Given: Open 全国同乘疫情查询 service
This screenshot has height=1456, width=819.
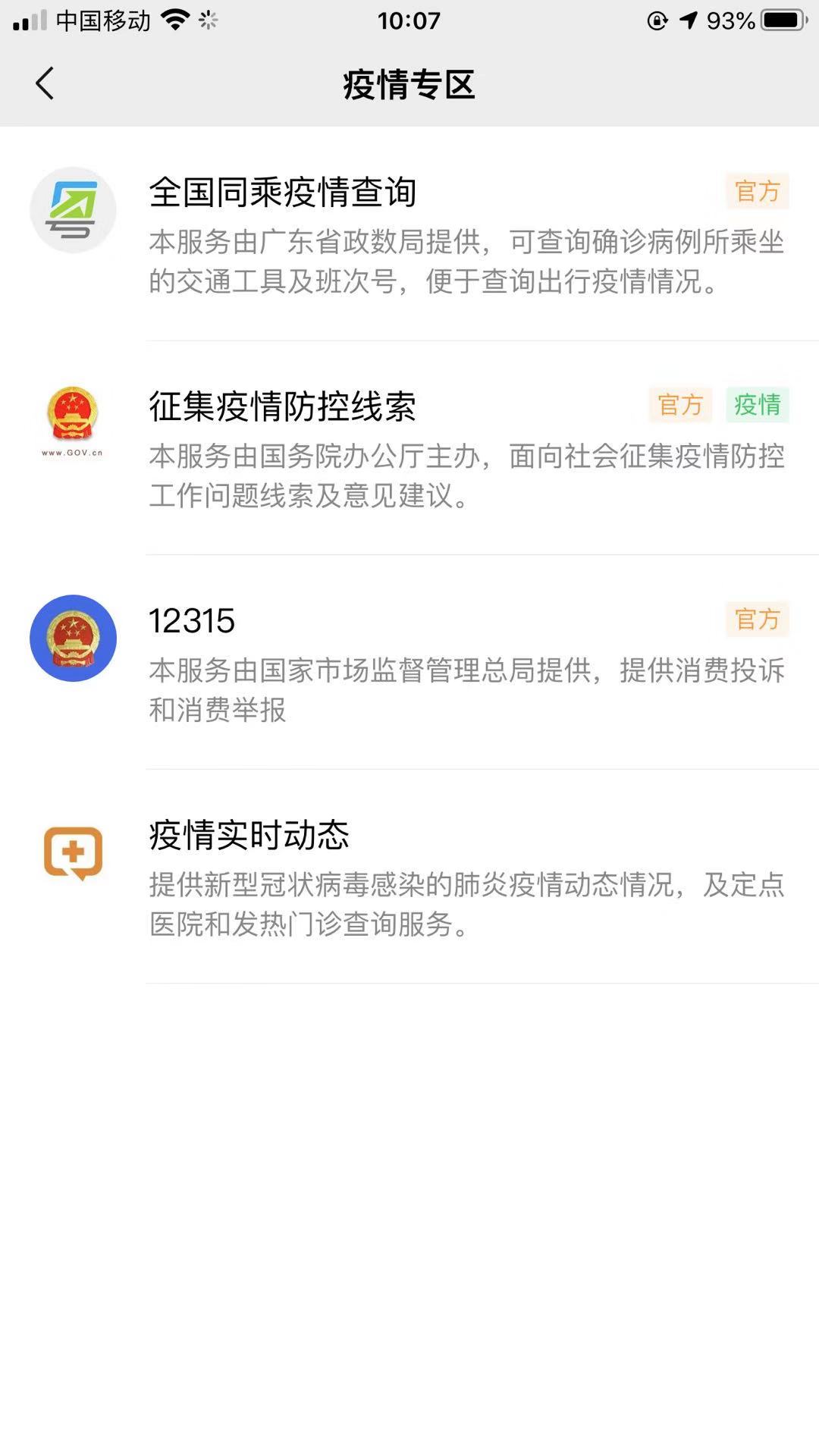Looking at the screenshot, I should (282, 193).
